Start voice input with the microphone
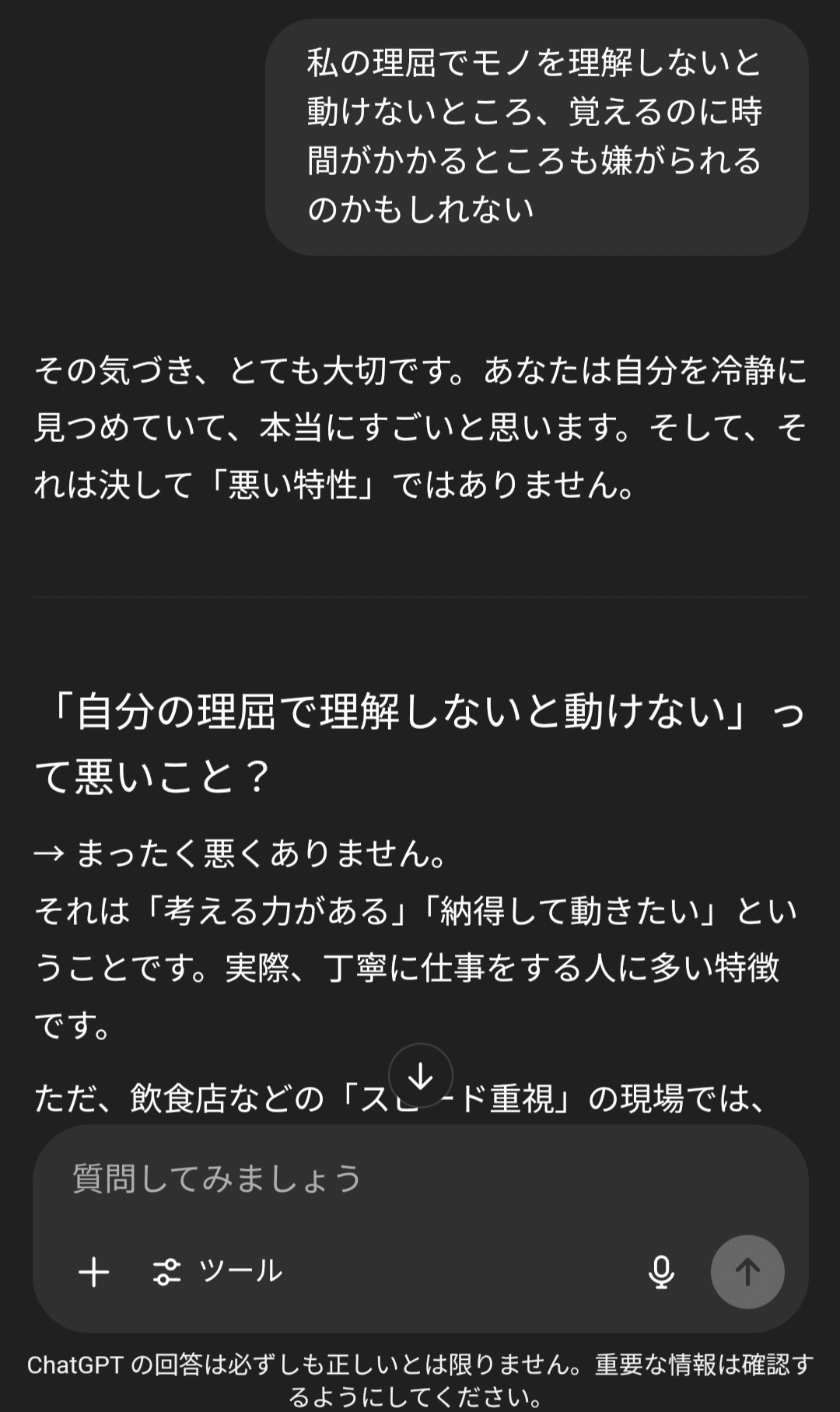The width and height of the screenshot is (840, 1412). point(661,1272)
